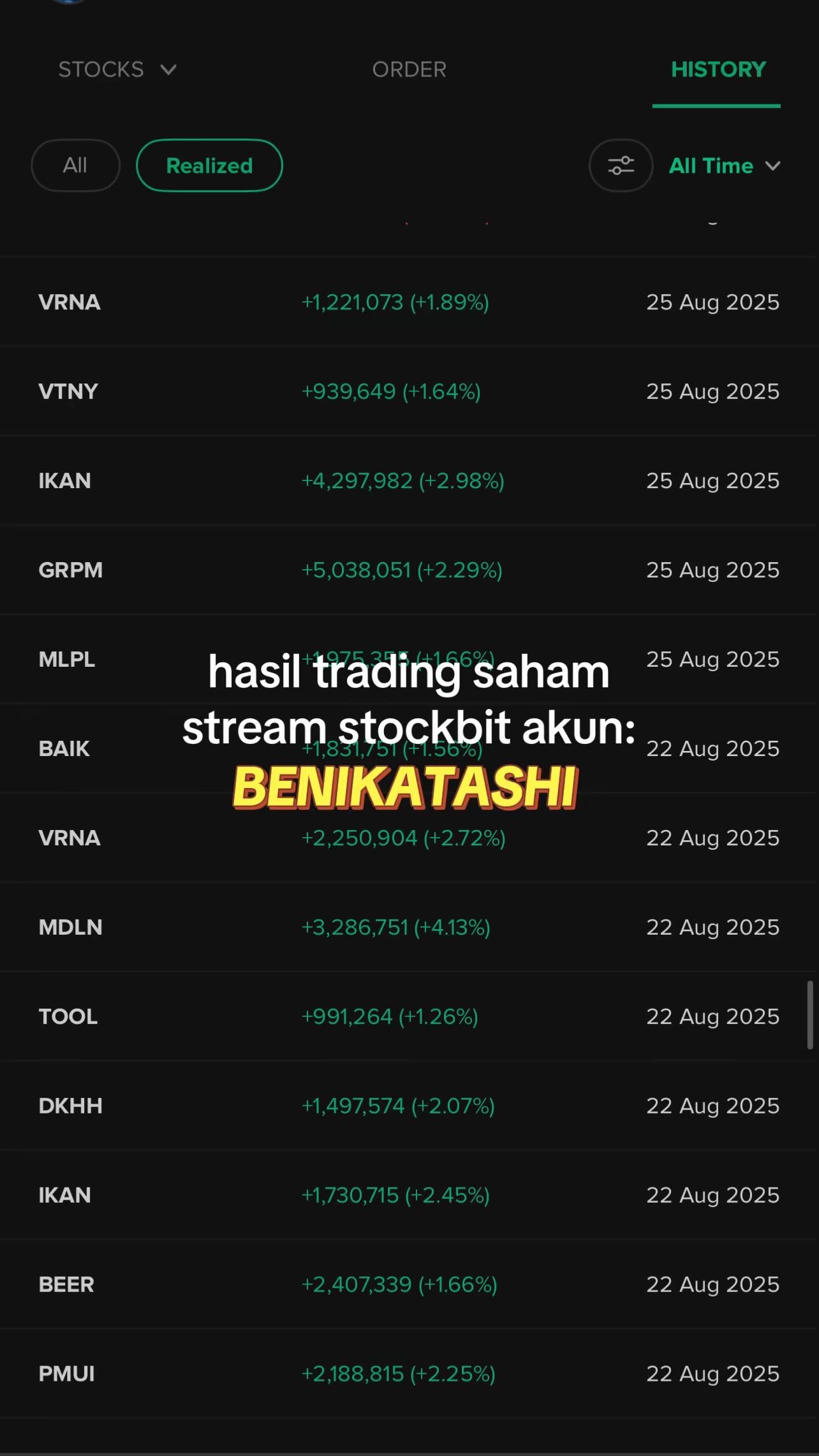Viewport: 819px width, 1456px height.
Task: View the IKAN trade dated 25 Aug 2025
Action: point(409,481)
